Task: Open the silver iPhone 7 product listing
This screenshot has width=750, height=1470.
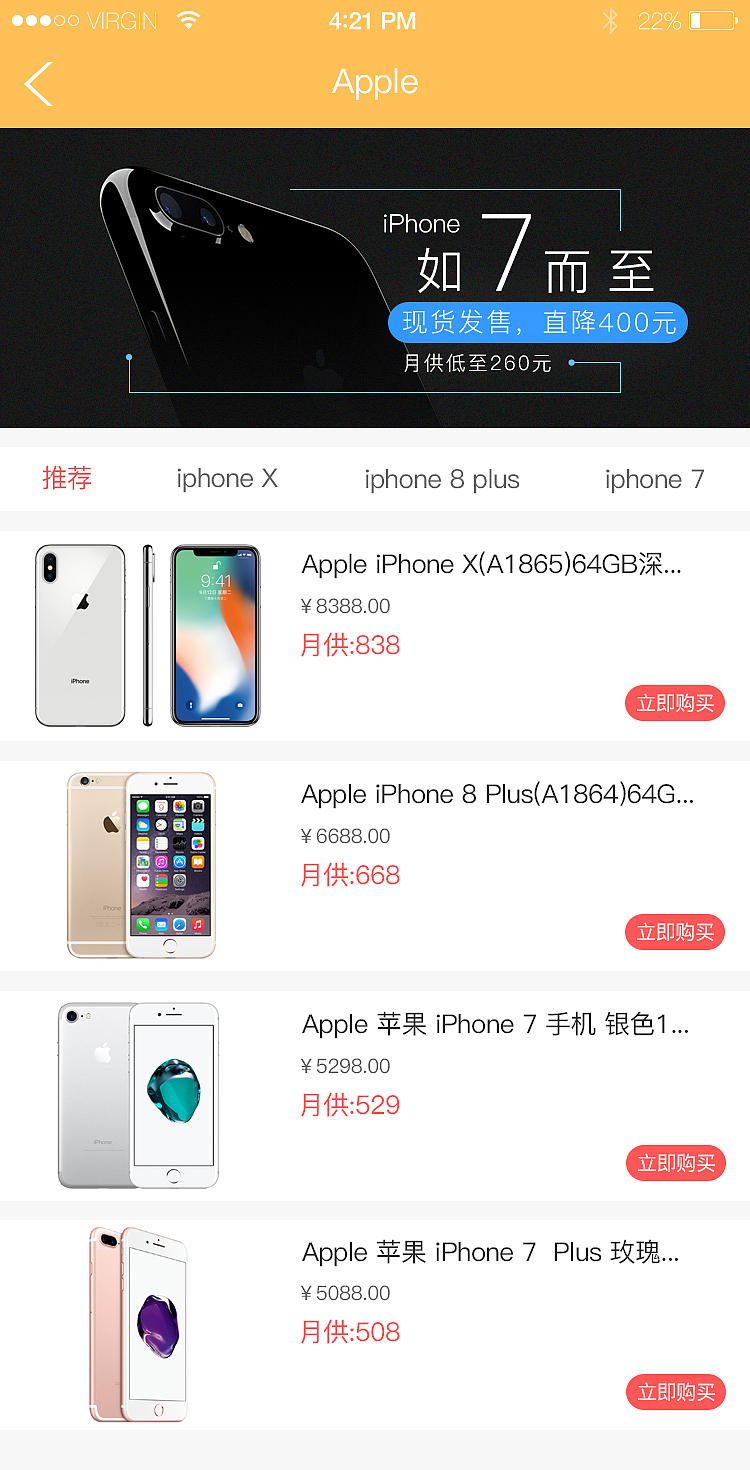Action: tap(495, 1025)
